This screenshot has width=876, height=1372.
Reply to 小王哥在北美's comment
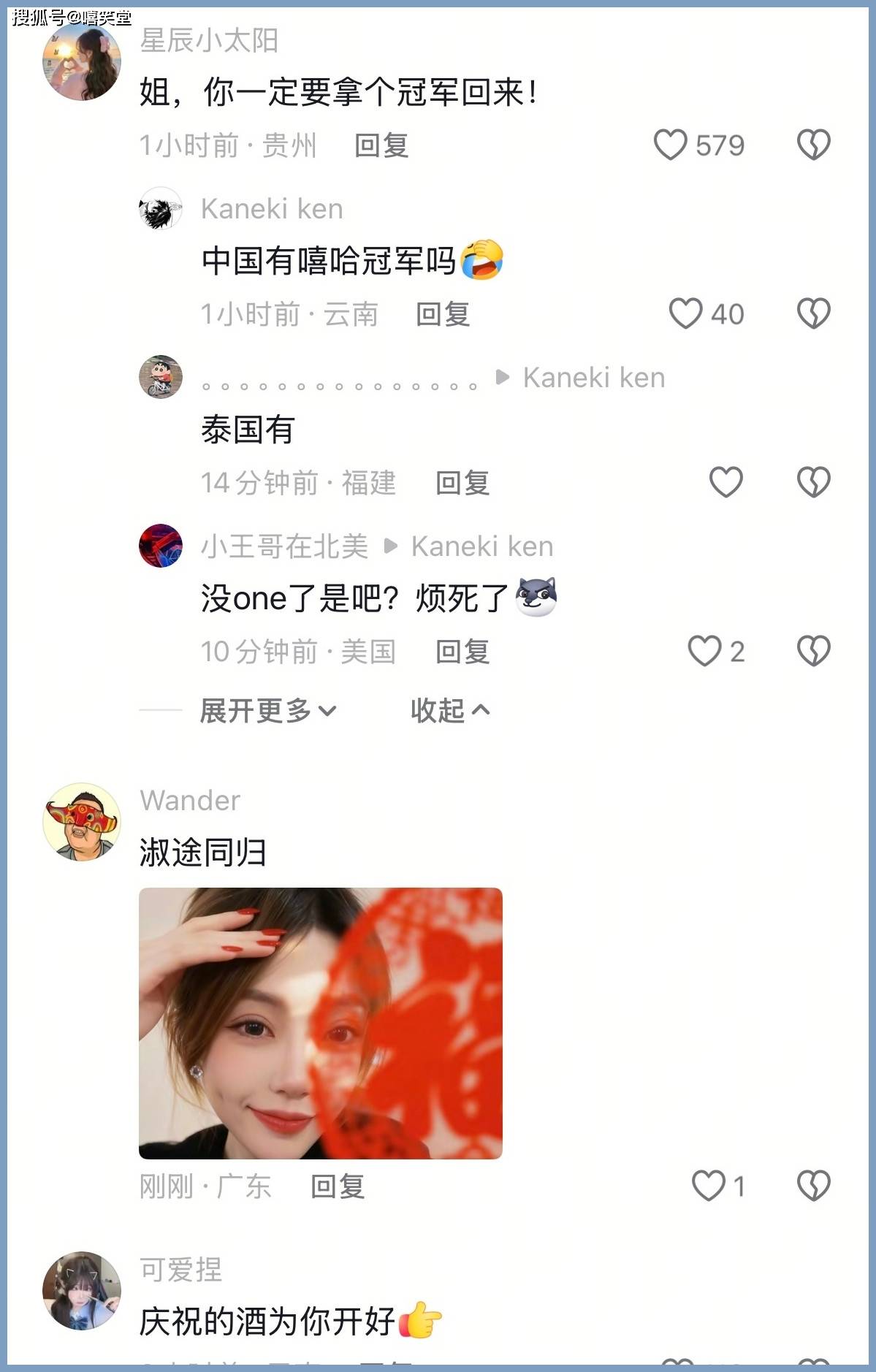(462, 652)
